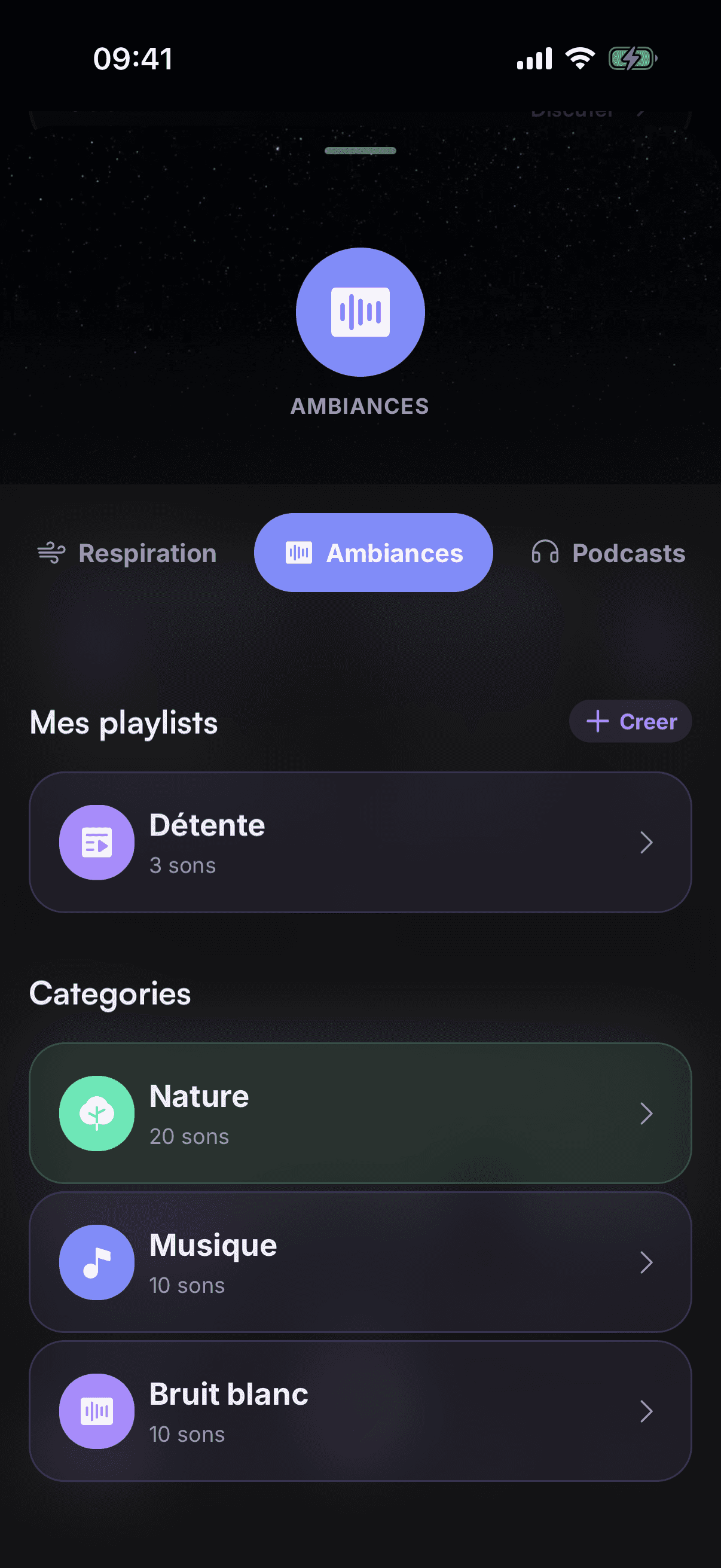Viewport: 721px width, 1568px height.
Task: Switch to the Respiration tab
Action: click(x=128, y=553)
